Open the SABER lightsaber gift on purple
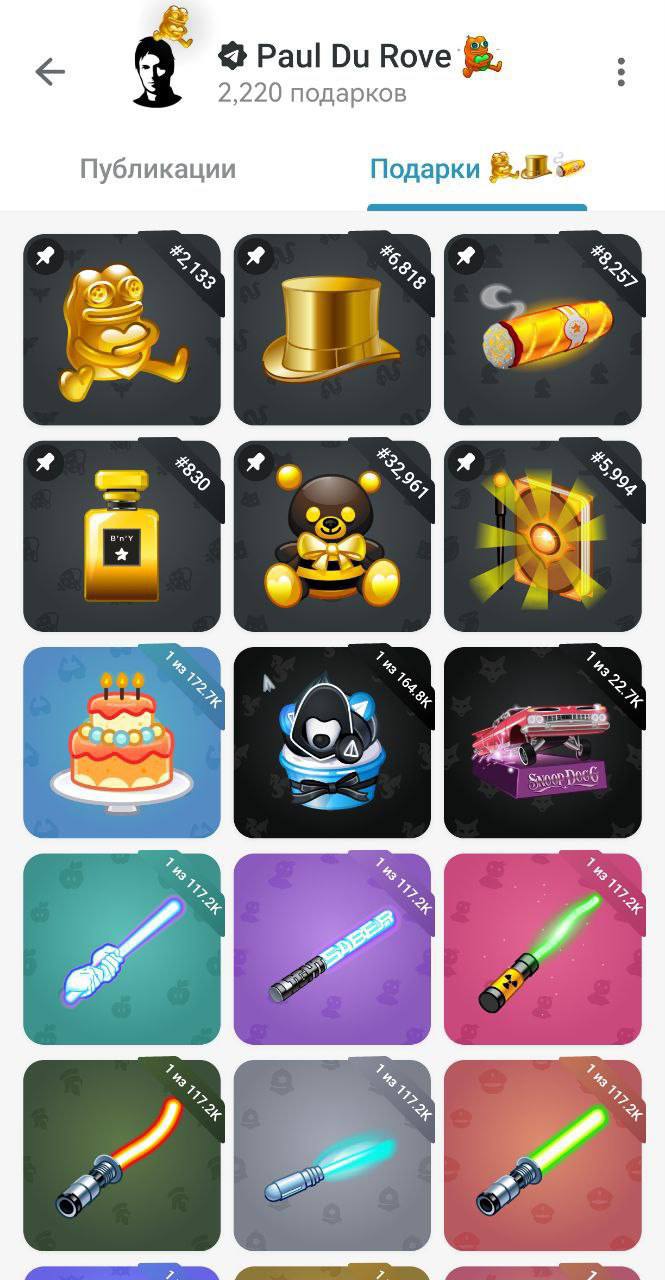665x1280 pixels. pyautogui.click(x=332, y=948)
